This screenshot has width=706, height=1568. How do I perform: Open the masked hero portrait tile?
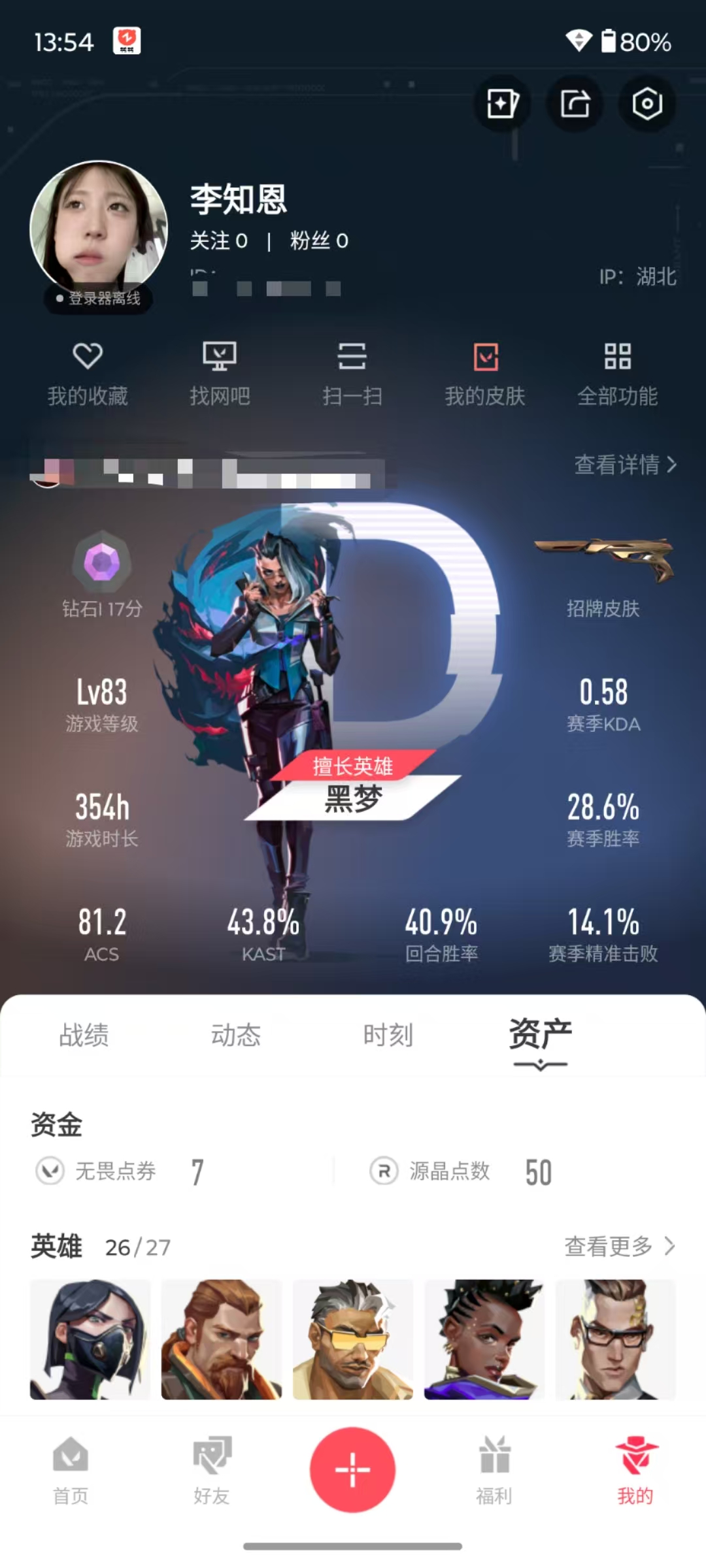90,1339
